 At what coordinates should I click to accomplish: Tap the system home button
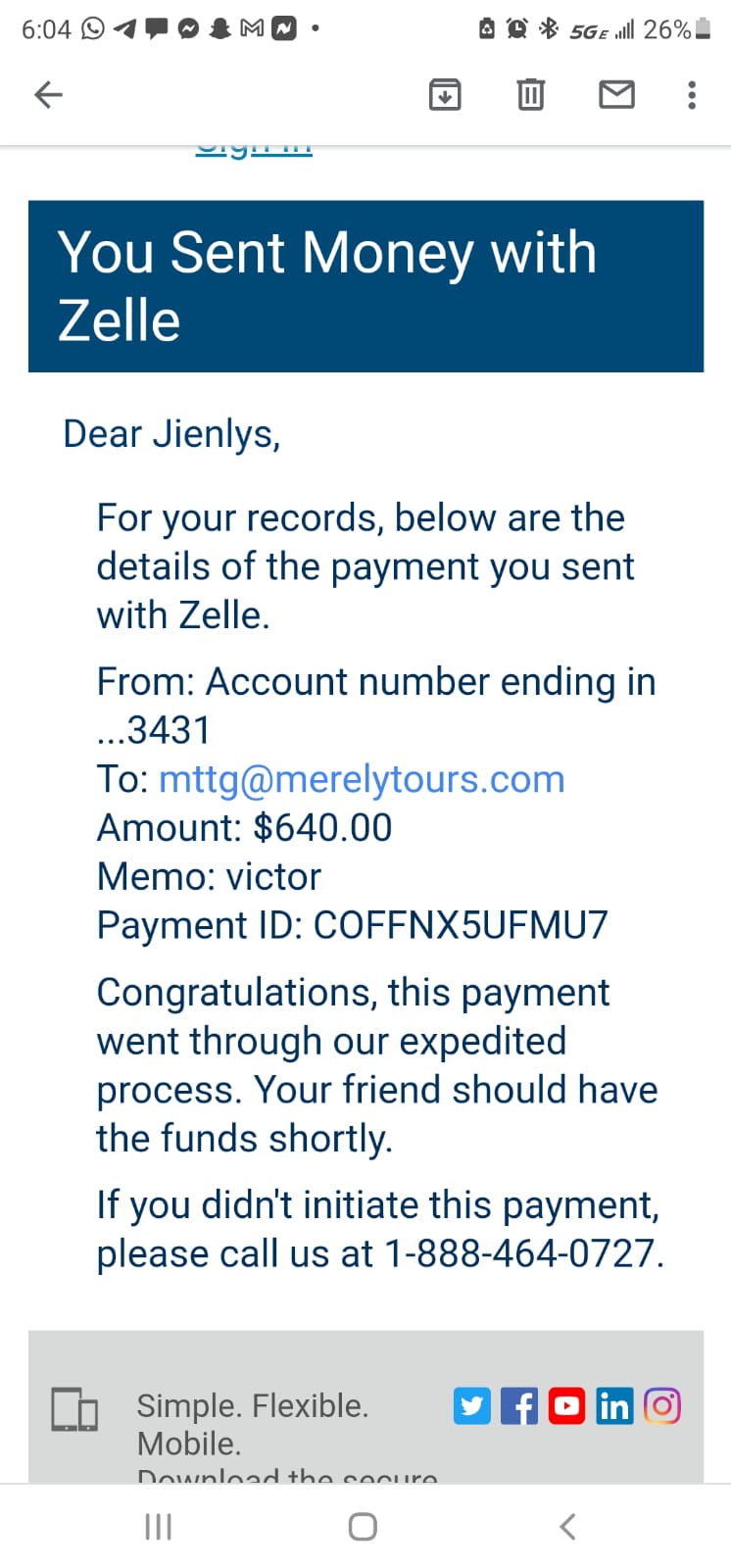(x=363, y=1526)
